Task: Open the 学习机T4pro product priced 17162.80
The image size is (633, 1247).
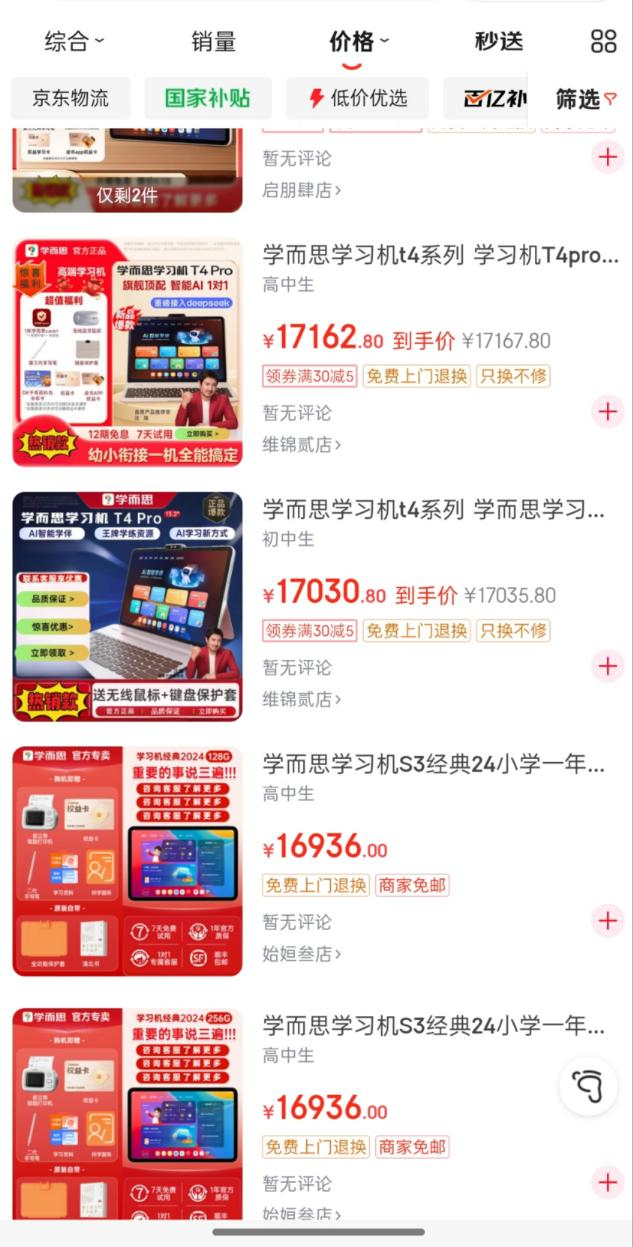Action: [440, 255]
